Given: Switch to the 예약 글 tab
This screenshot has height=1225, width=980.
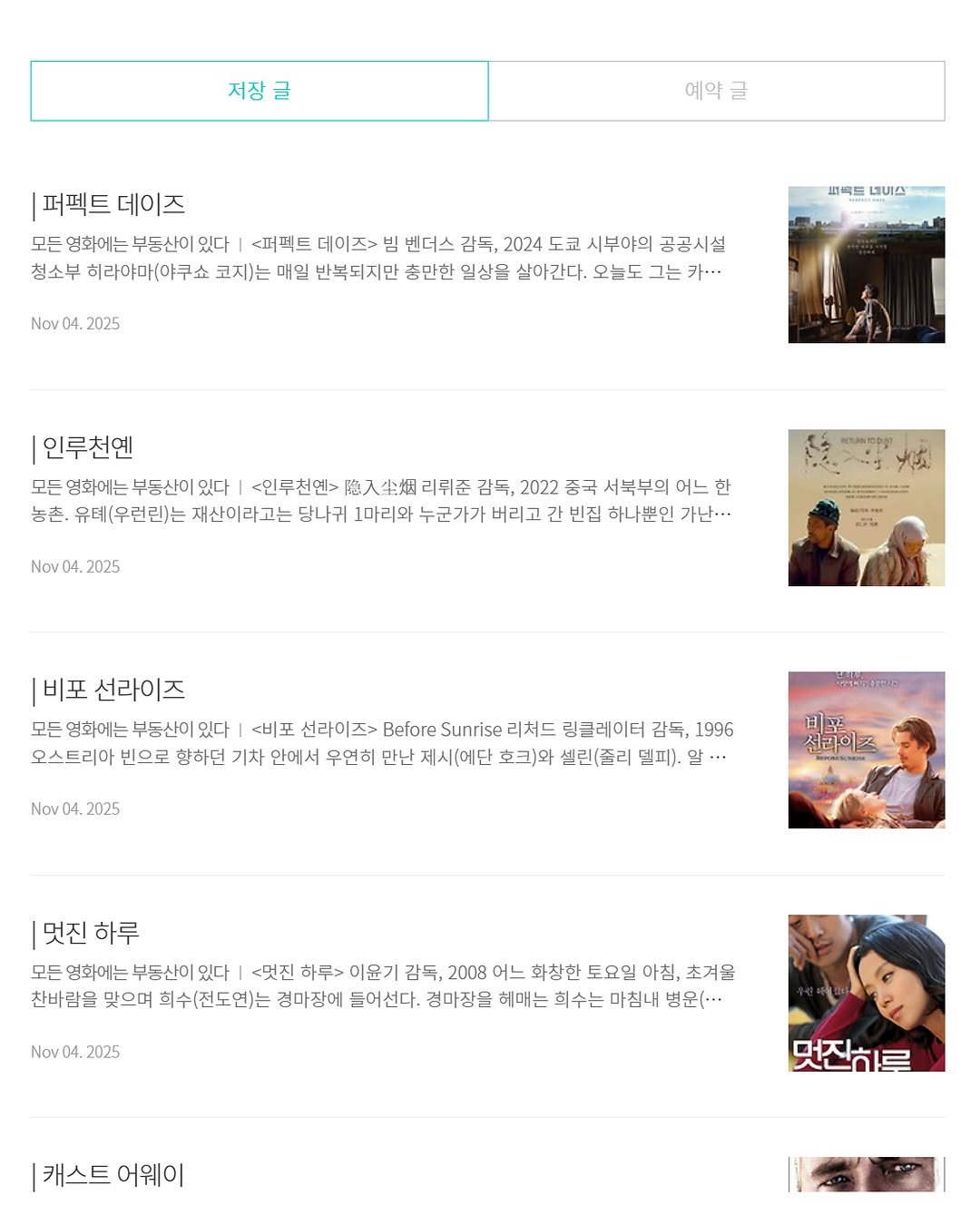Looking at the screenshot, I should [717, 90].
